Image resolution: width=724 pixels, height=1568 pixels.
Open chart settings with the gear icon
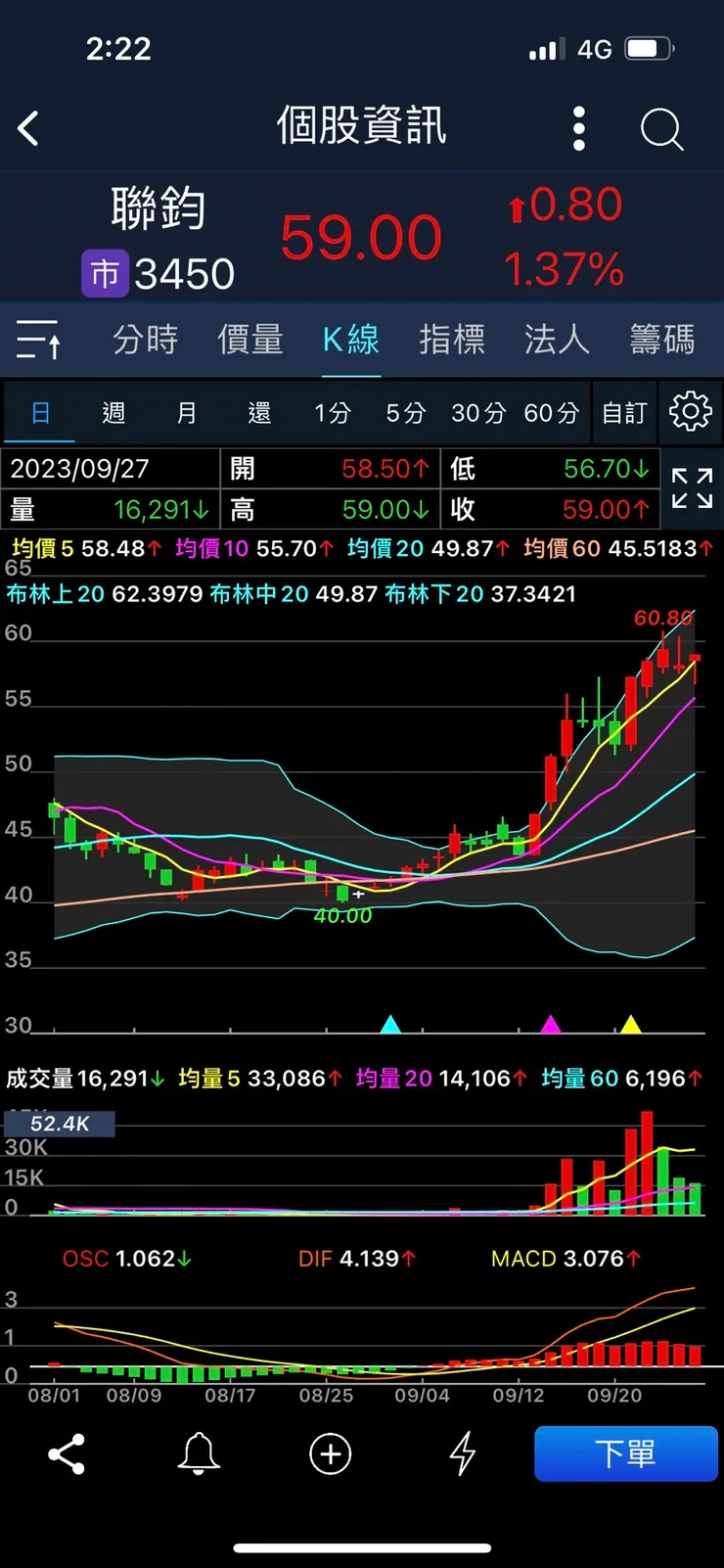point(691,412)
